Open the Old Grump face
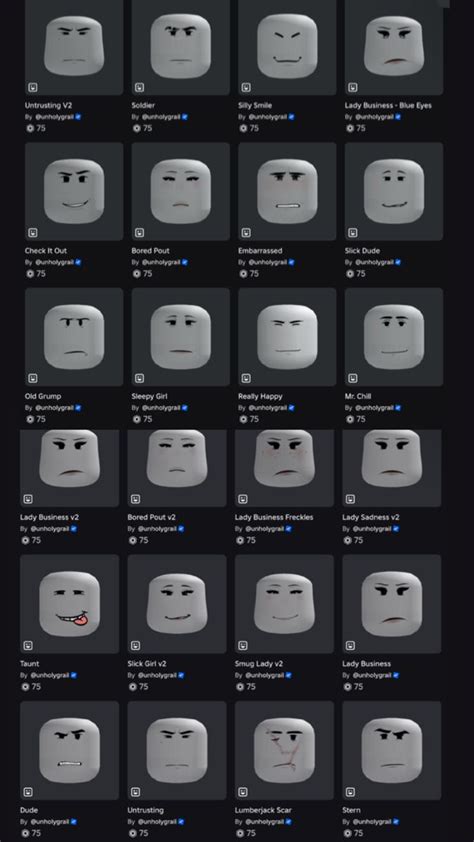 [74, 337]
